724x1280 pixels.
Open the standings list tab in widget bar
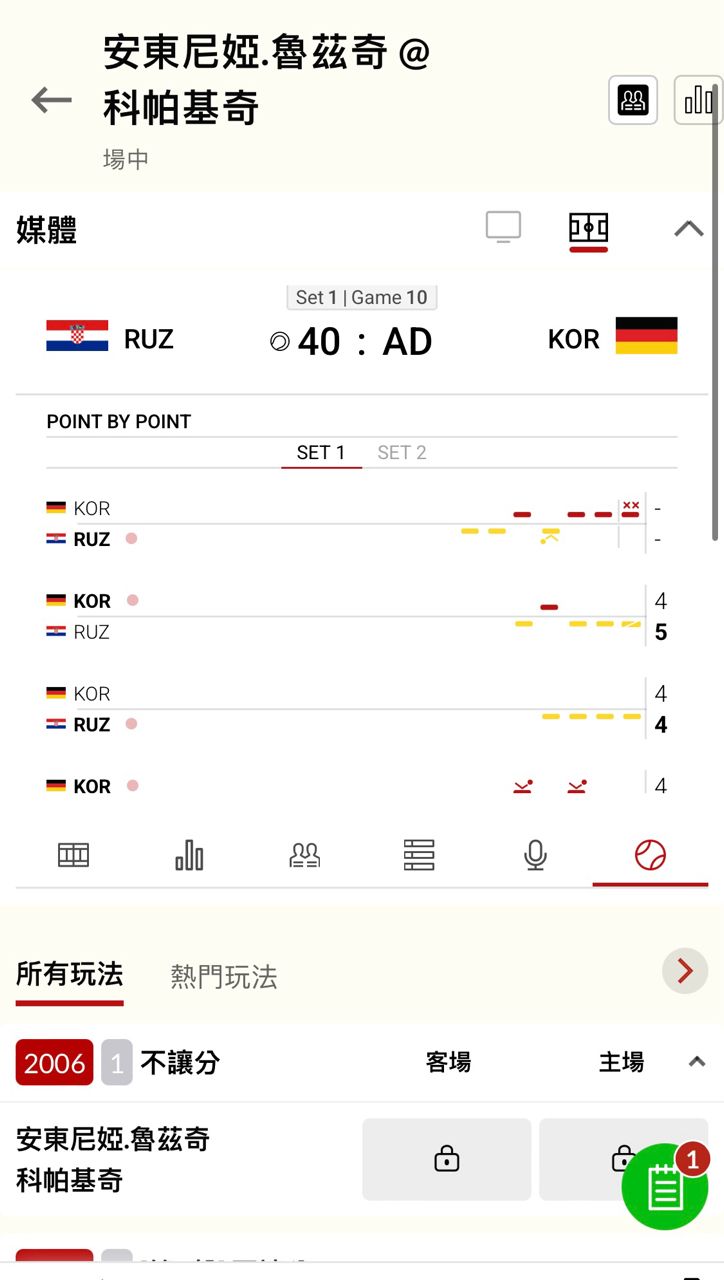(419, 855)
